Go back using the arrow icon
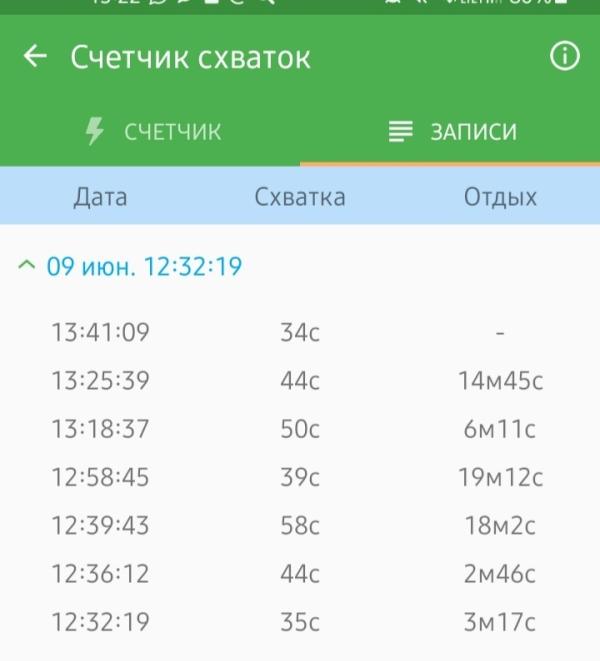The height and width of the screenshot is (661, 600). pos(36,57)
